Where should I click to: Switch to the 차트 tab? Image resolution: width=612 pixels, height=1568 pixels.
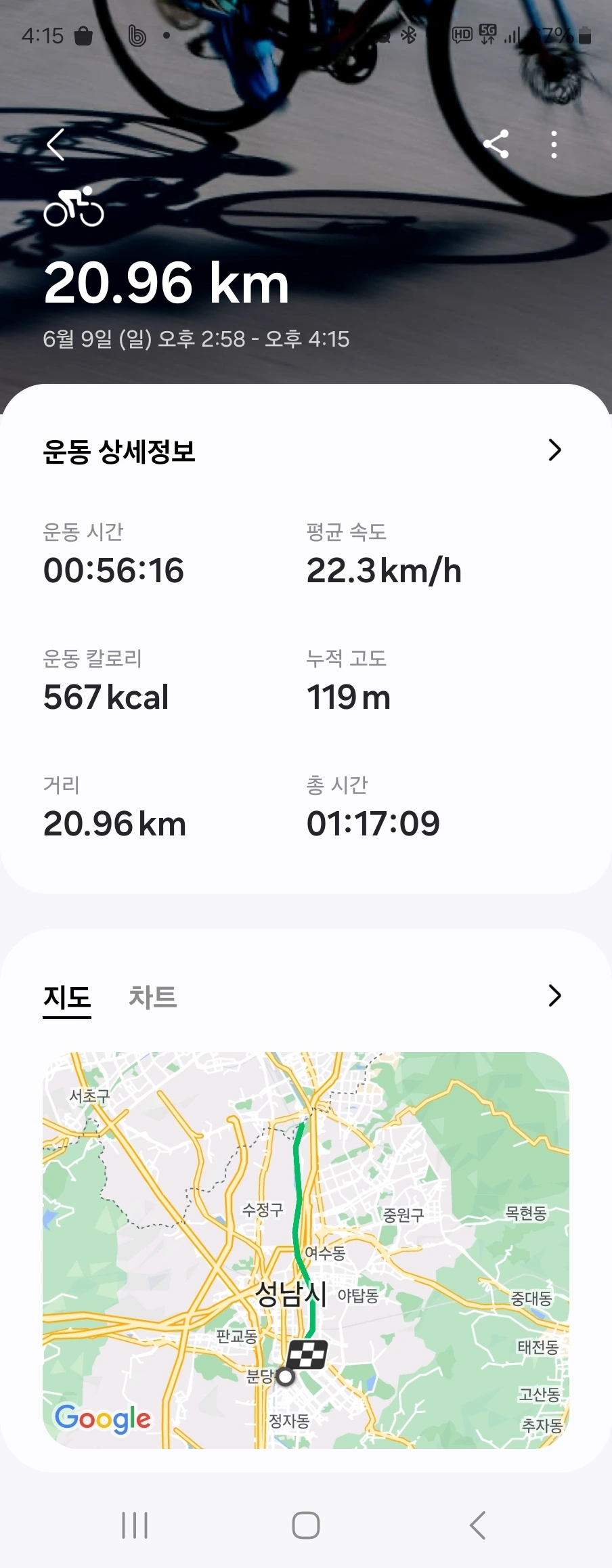153,997
